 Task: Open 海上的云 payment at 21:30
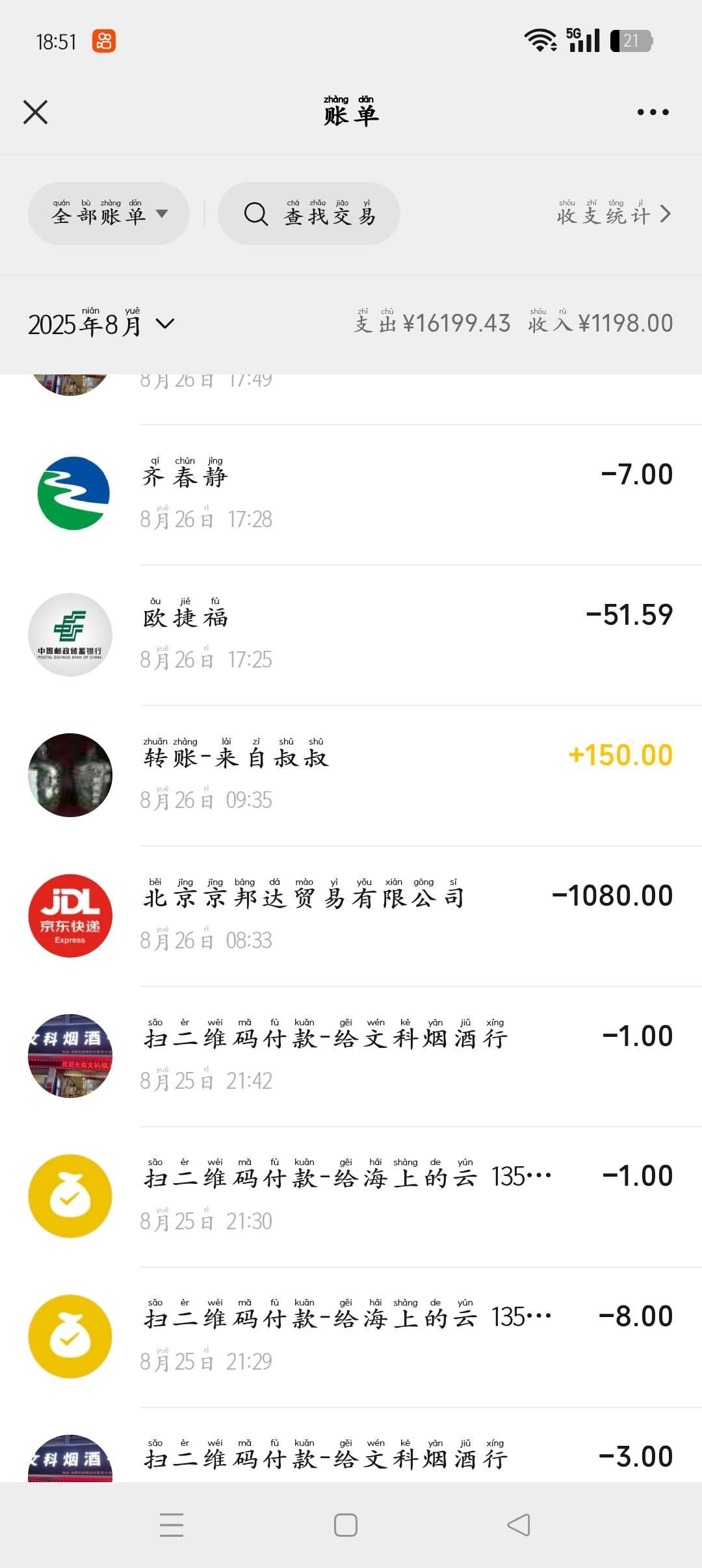pos(351,1196)
